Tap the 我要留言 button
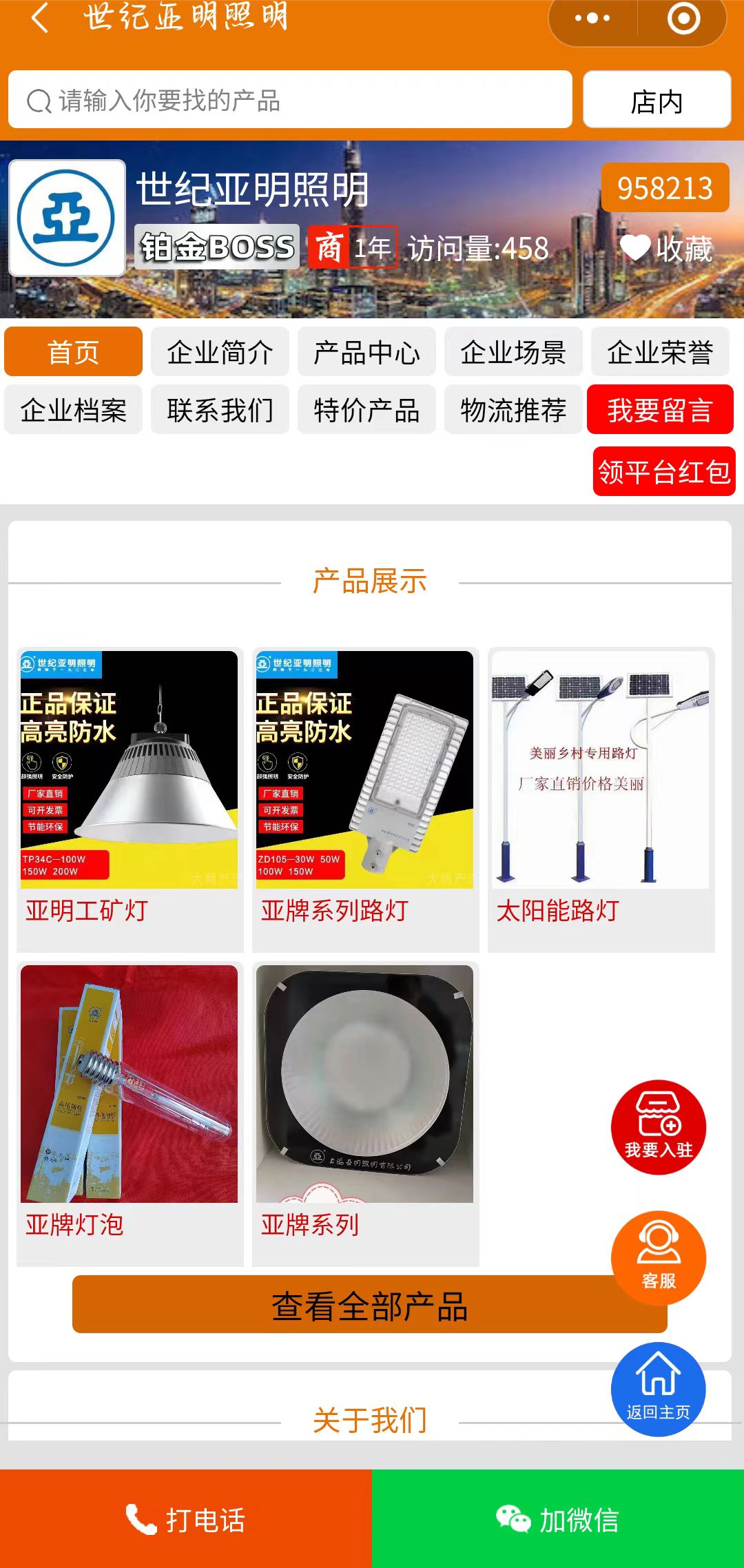 coord(659,410)
